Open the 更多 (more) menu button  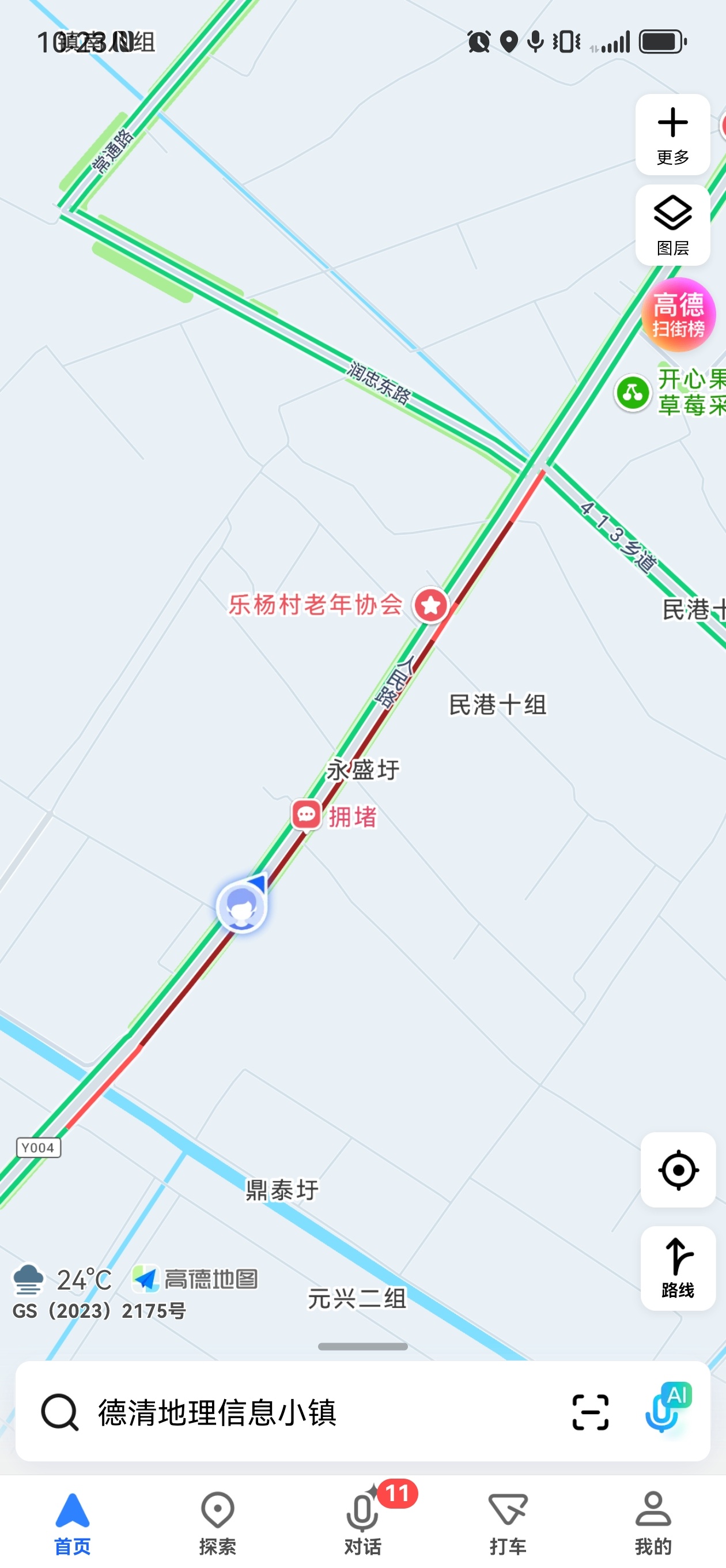(672, 135)
